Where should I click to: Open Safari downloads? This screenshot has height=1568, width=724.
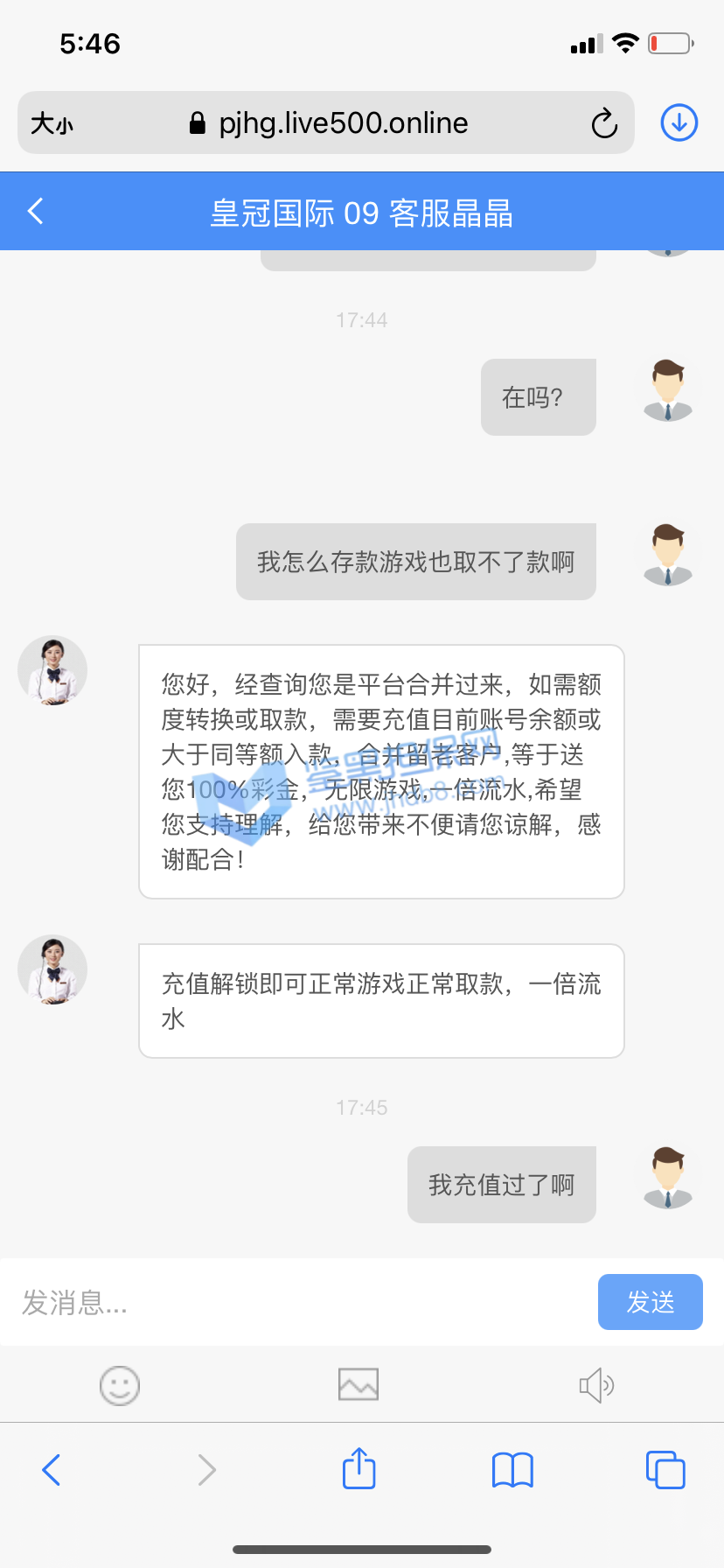pos(679,122)
